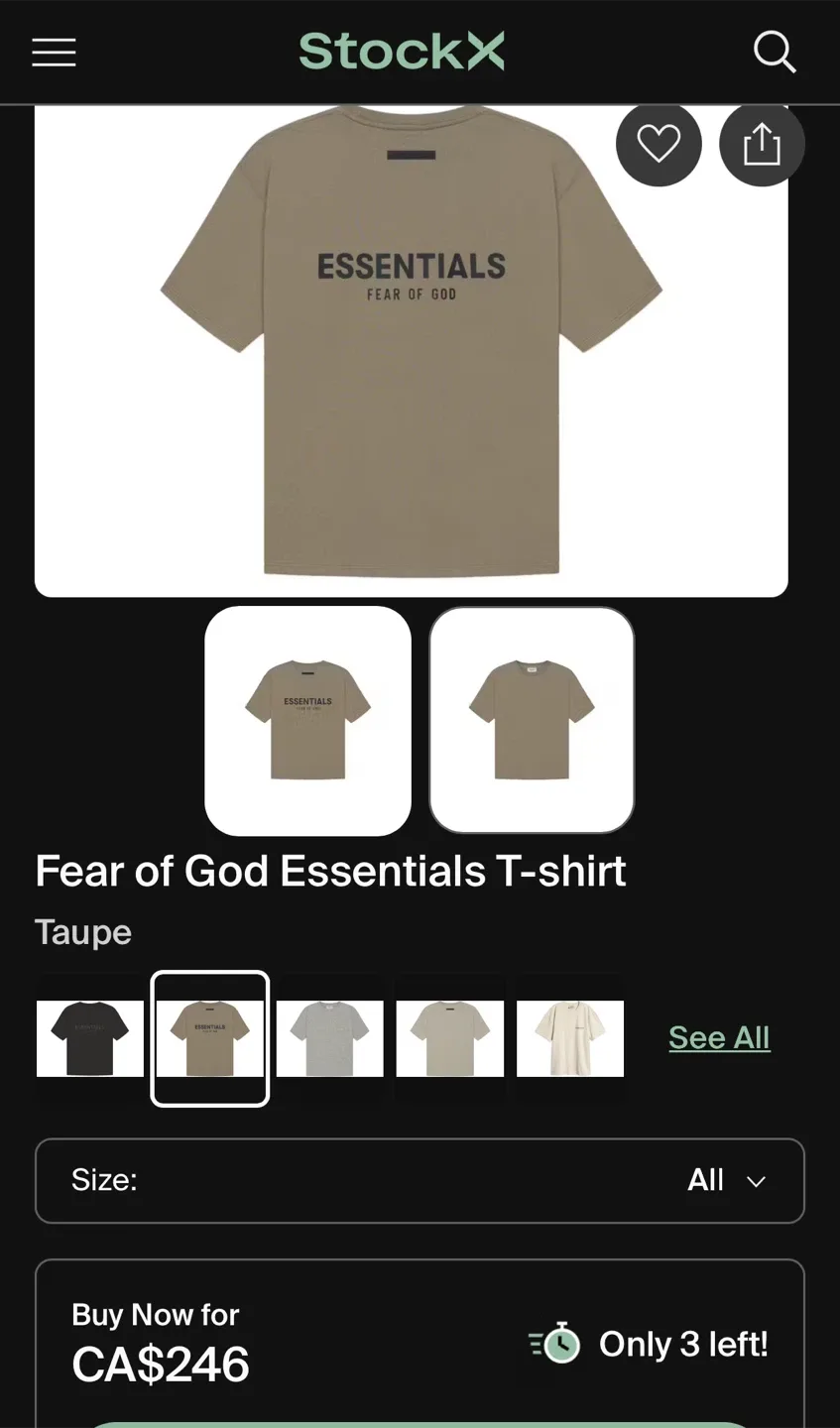Open all sizes from the All dropdown

706,1180
